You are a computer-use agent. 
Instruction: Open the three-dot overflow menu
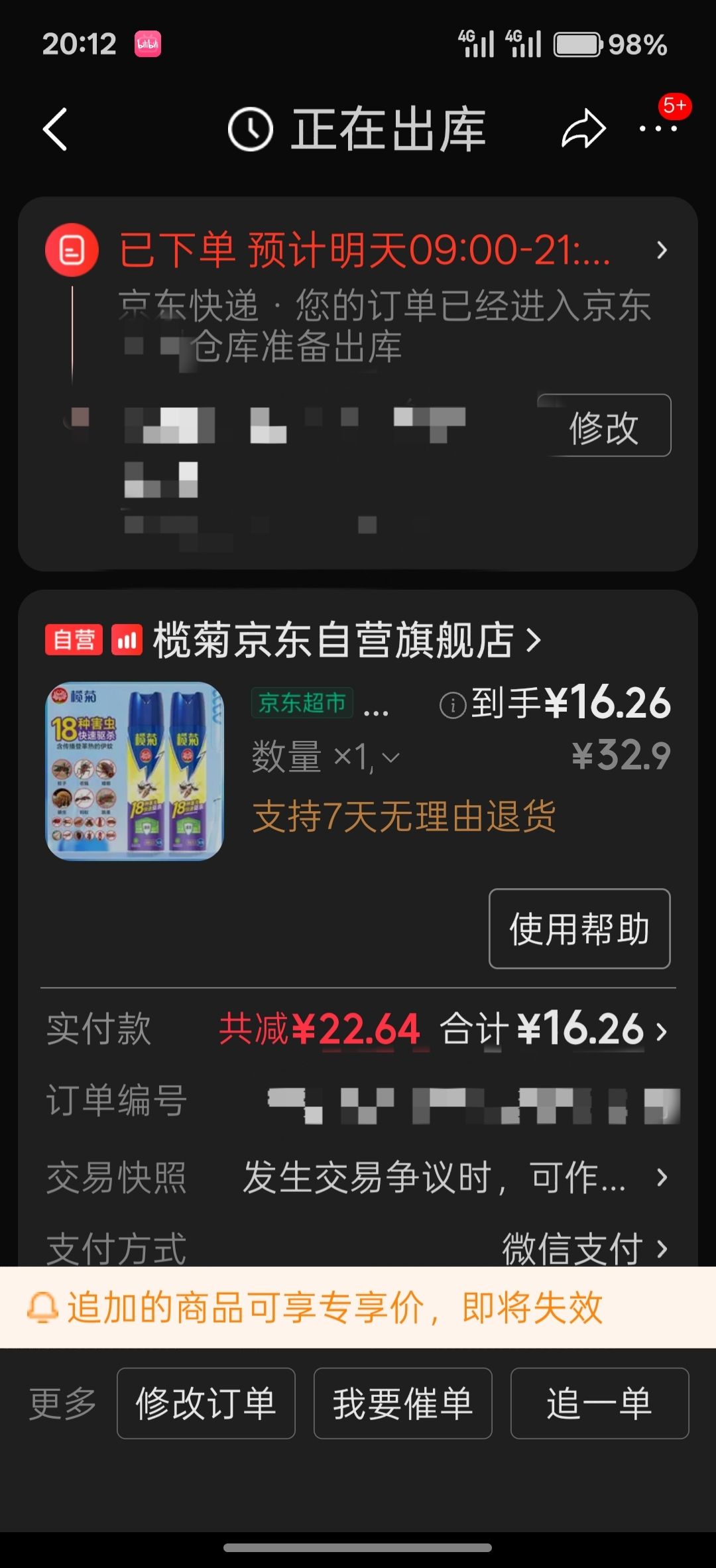(658, 129)
